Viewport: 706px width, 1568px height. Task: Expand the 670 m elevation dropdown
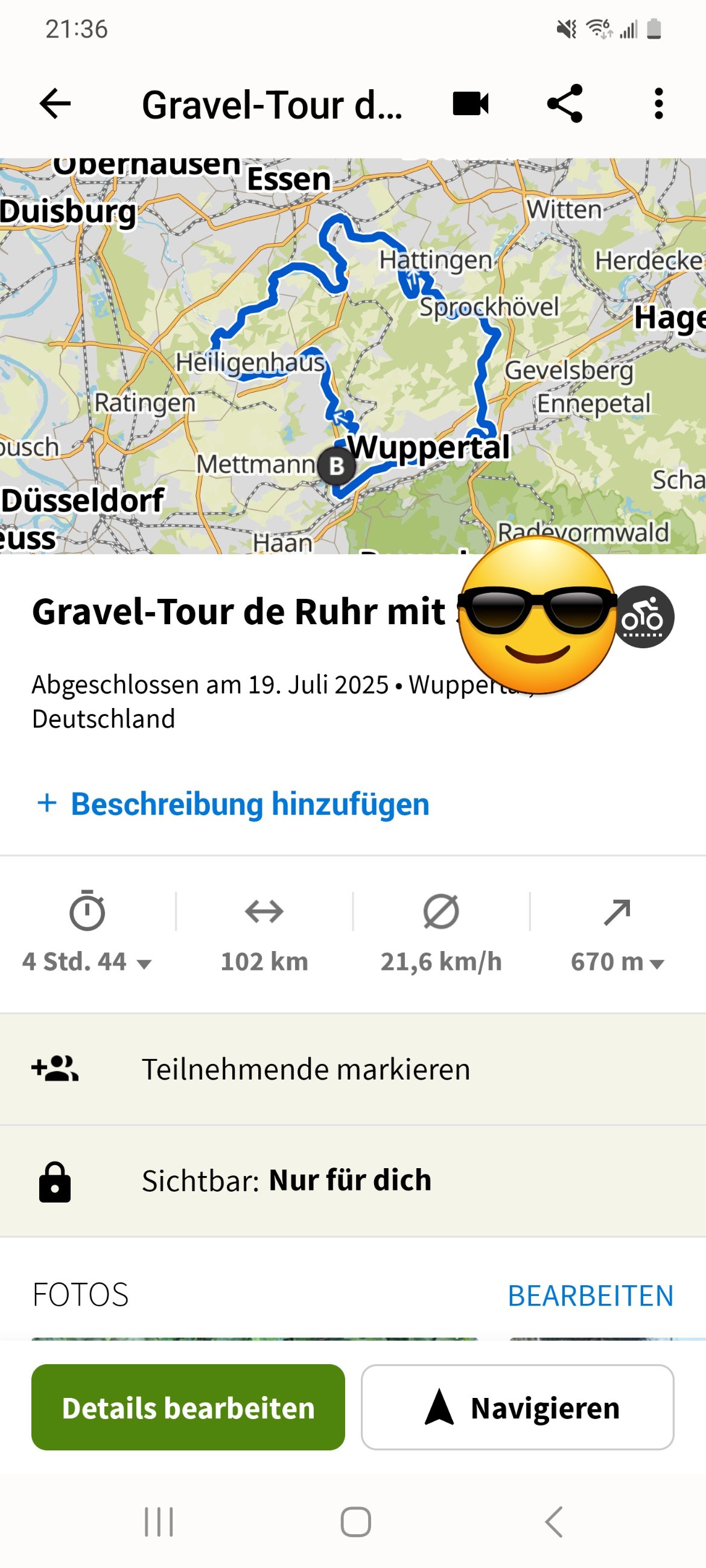click(617, 962)
